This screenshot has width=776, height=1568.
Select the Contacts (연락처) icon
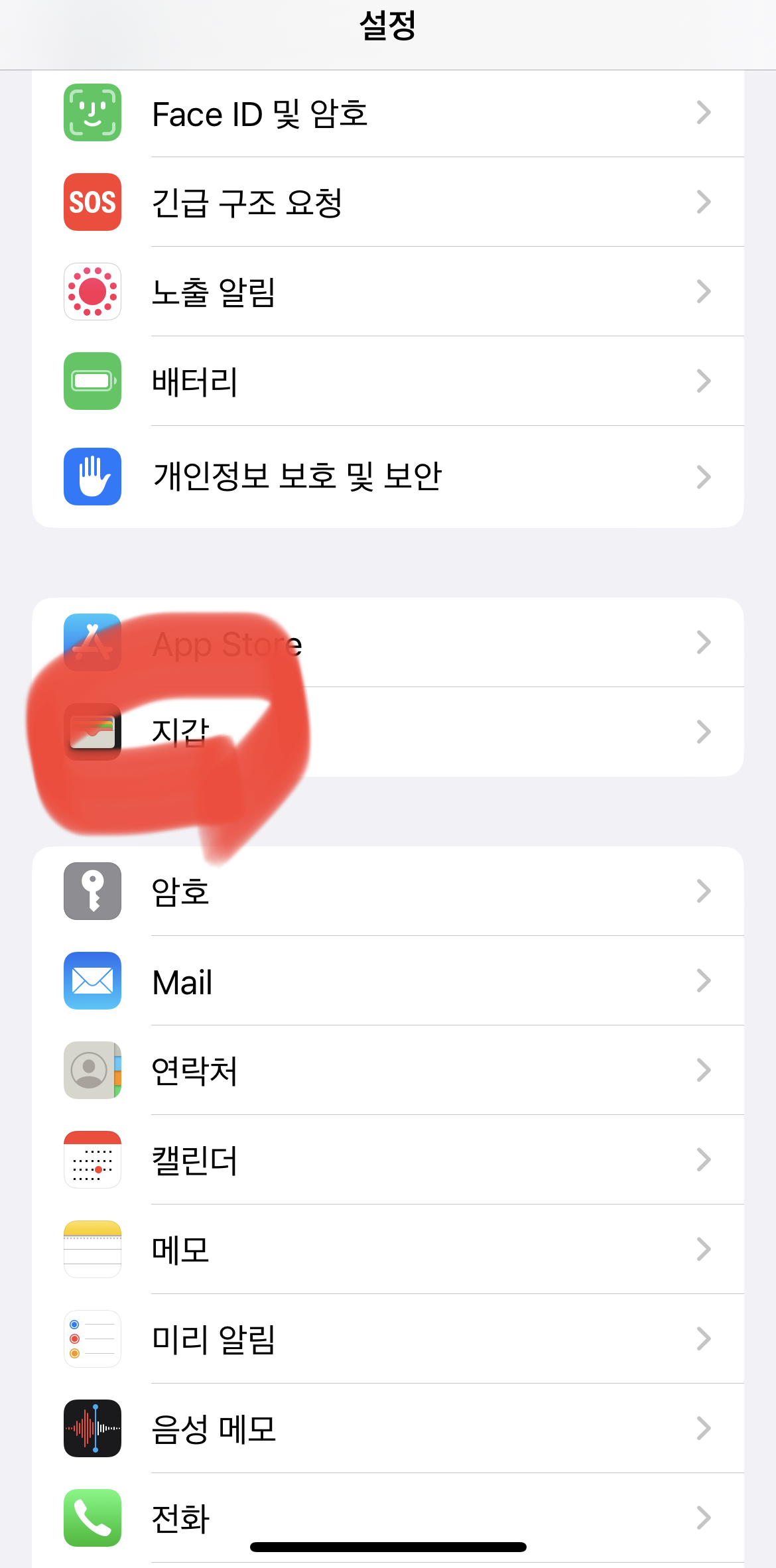coord(92,1070)
